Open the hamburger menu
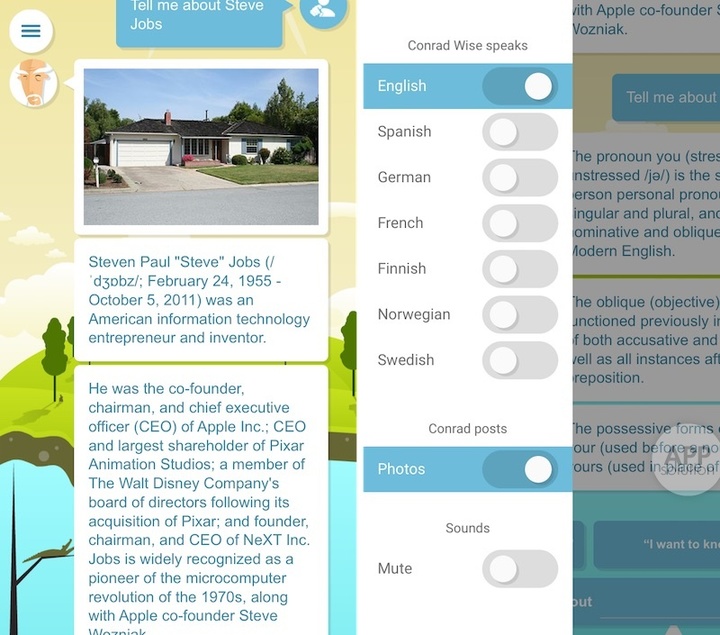The image size is (720, 635). coord(31,31)
